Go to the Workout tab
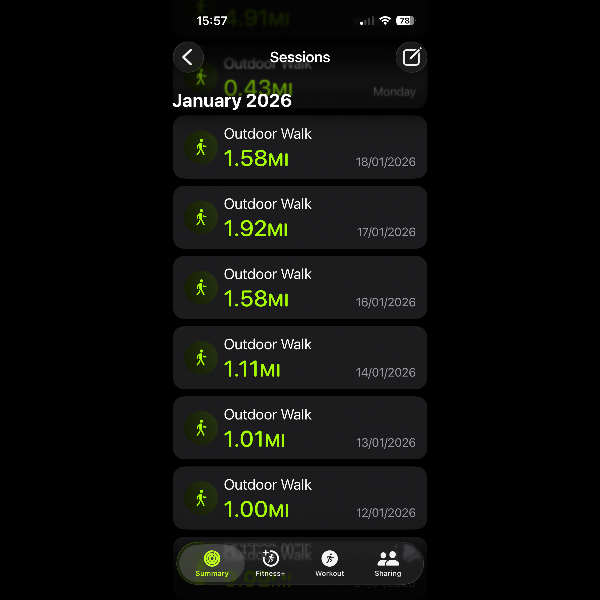 [x=329, y=563]
